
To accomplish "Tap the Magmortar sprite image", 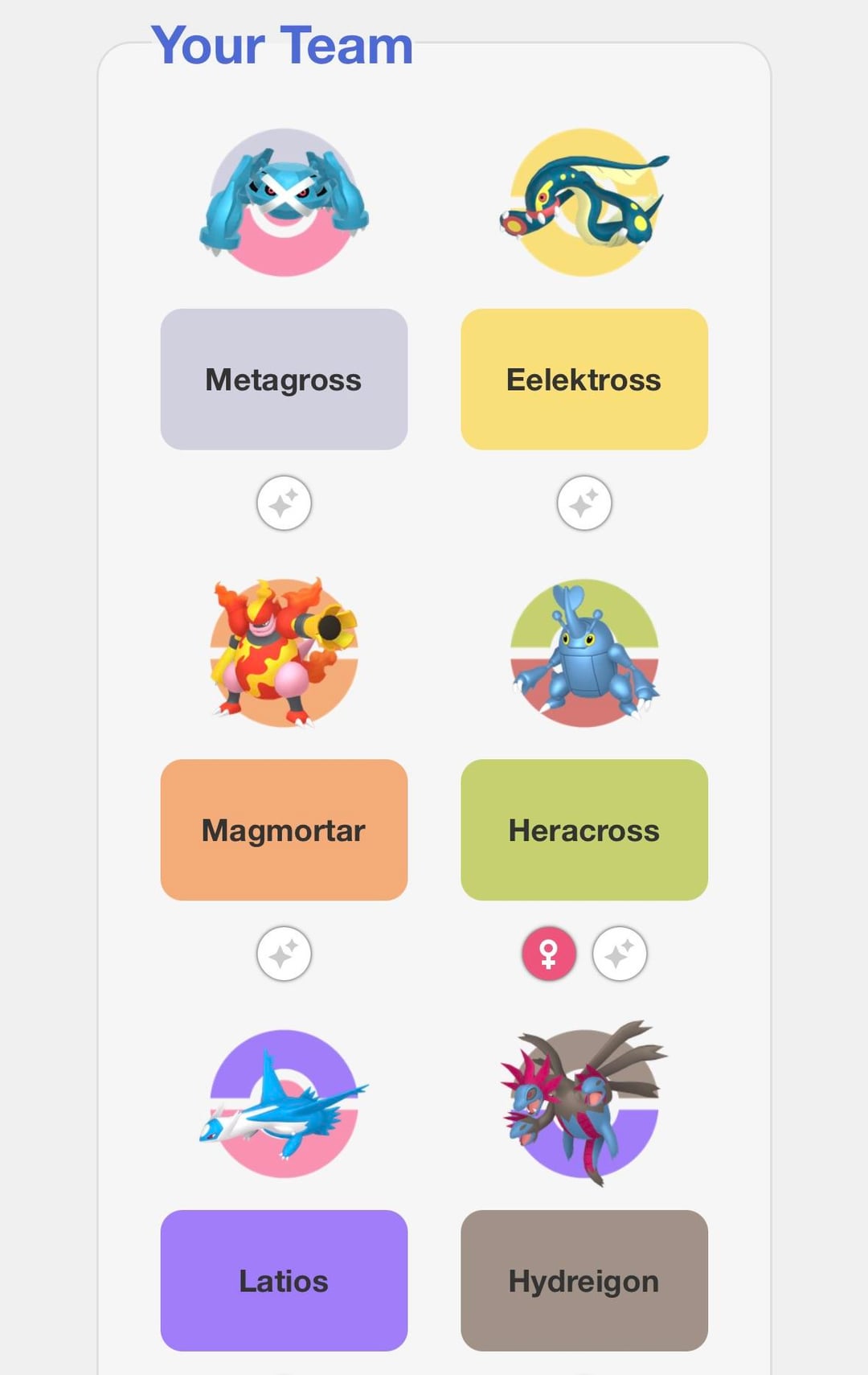I will pos(284,653).
